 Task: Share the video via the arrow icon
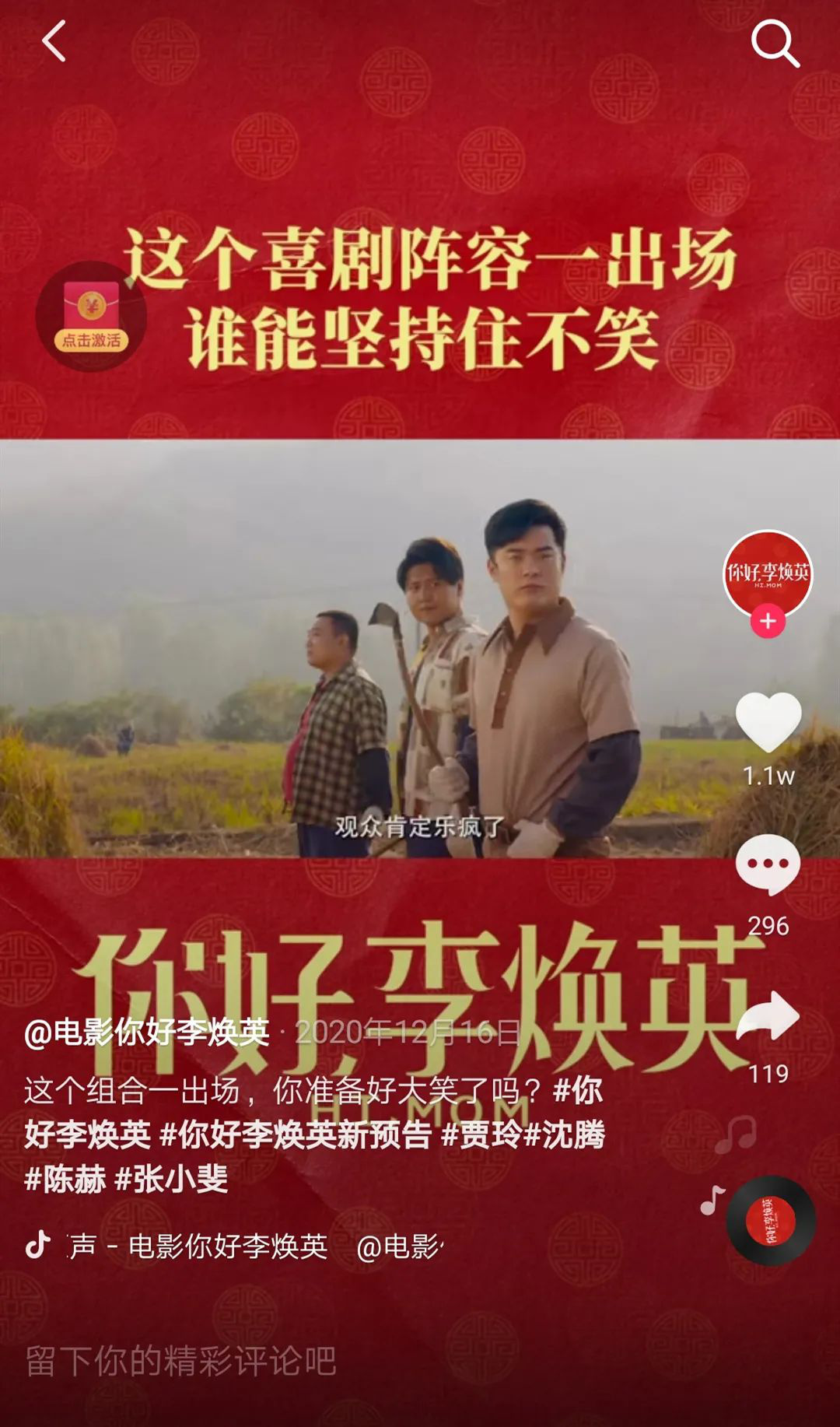coord(768,1016)
